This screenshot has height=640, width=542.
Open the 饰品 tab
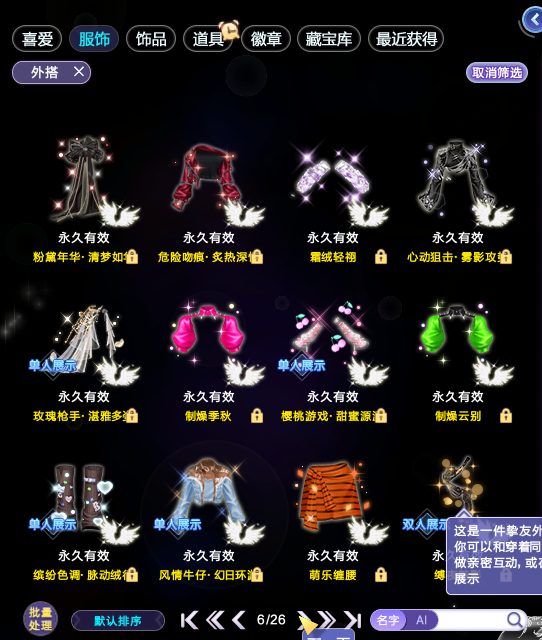pyautogui.click(x=151, y=39)
